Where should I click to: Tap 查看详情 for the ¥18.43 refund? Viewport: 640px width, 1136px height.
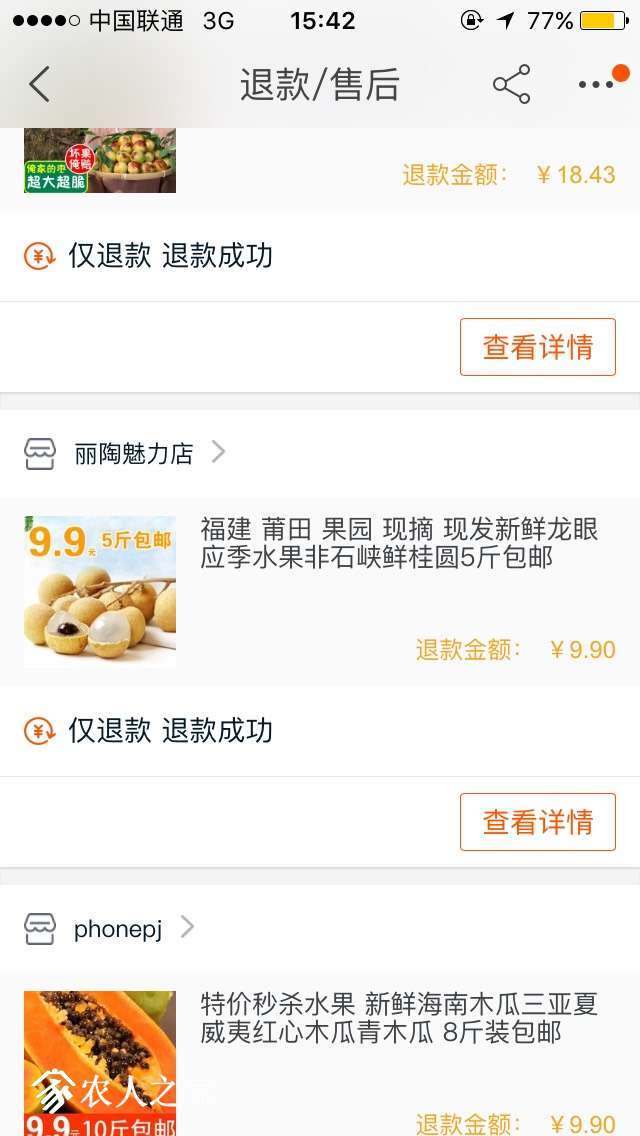coord(538,347)
